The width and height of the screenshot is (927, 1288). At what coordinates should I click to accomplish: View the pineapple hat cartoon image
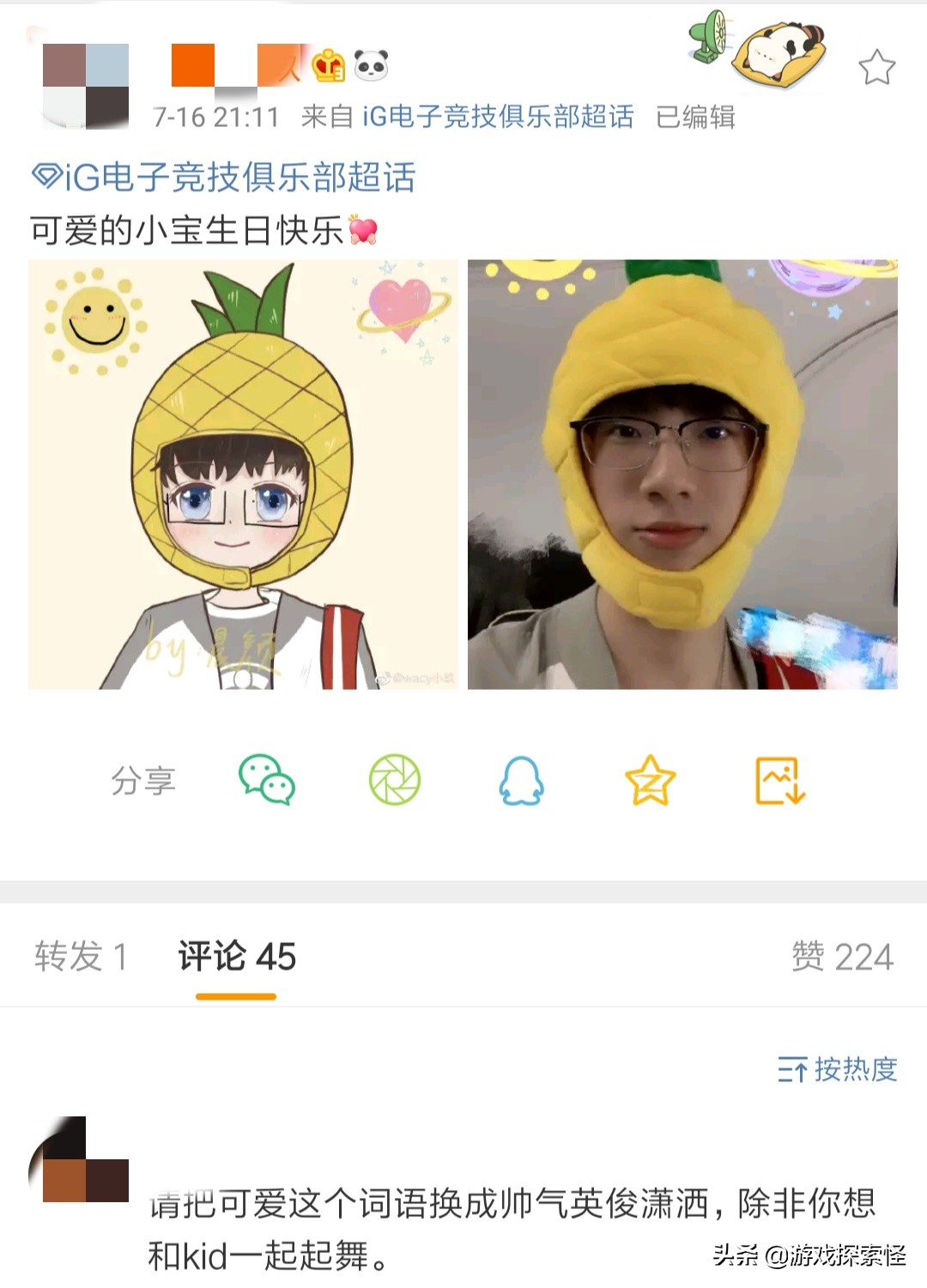click(x=243, y=475)
